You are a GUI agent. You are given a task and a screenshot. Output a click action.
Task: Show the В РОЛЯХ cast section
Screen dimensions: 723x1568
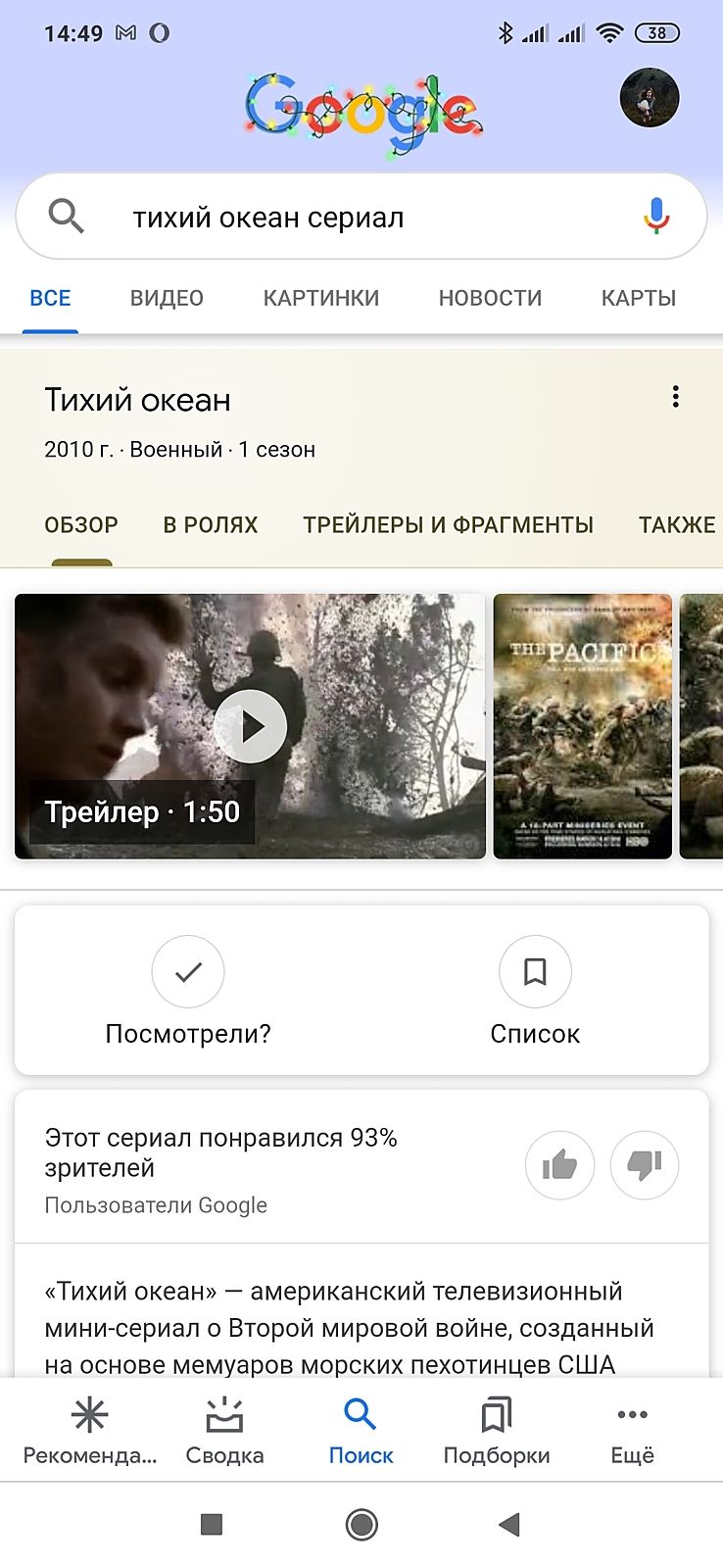[x=210, y=525]
